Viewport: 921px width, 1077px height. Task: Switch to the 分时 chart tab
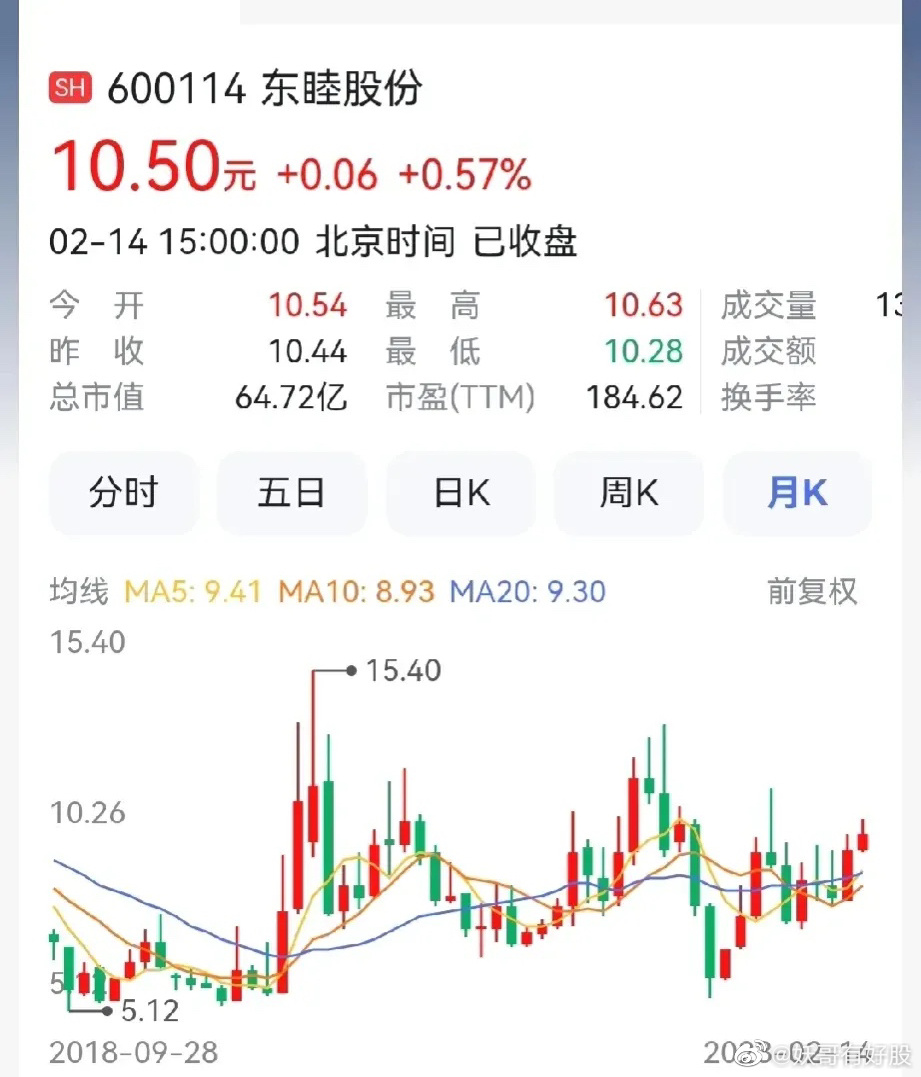(x=124, y=493)
